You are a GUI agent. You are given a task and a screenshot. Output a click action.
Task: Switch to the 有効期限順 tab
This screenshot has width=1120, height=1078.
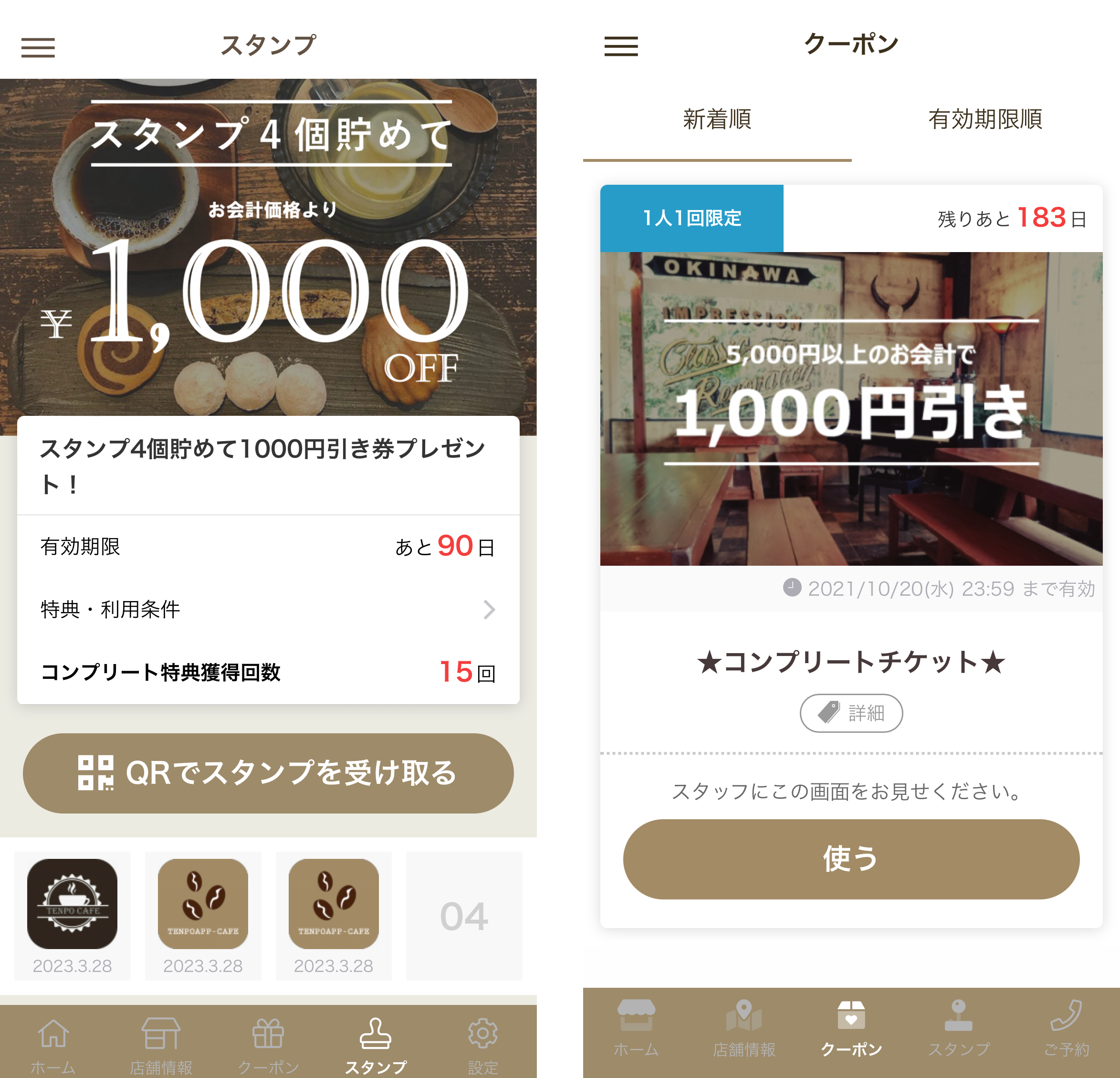(984, 119)
